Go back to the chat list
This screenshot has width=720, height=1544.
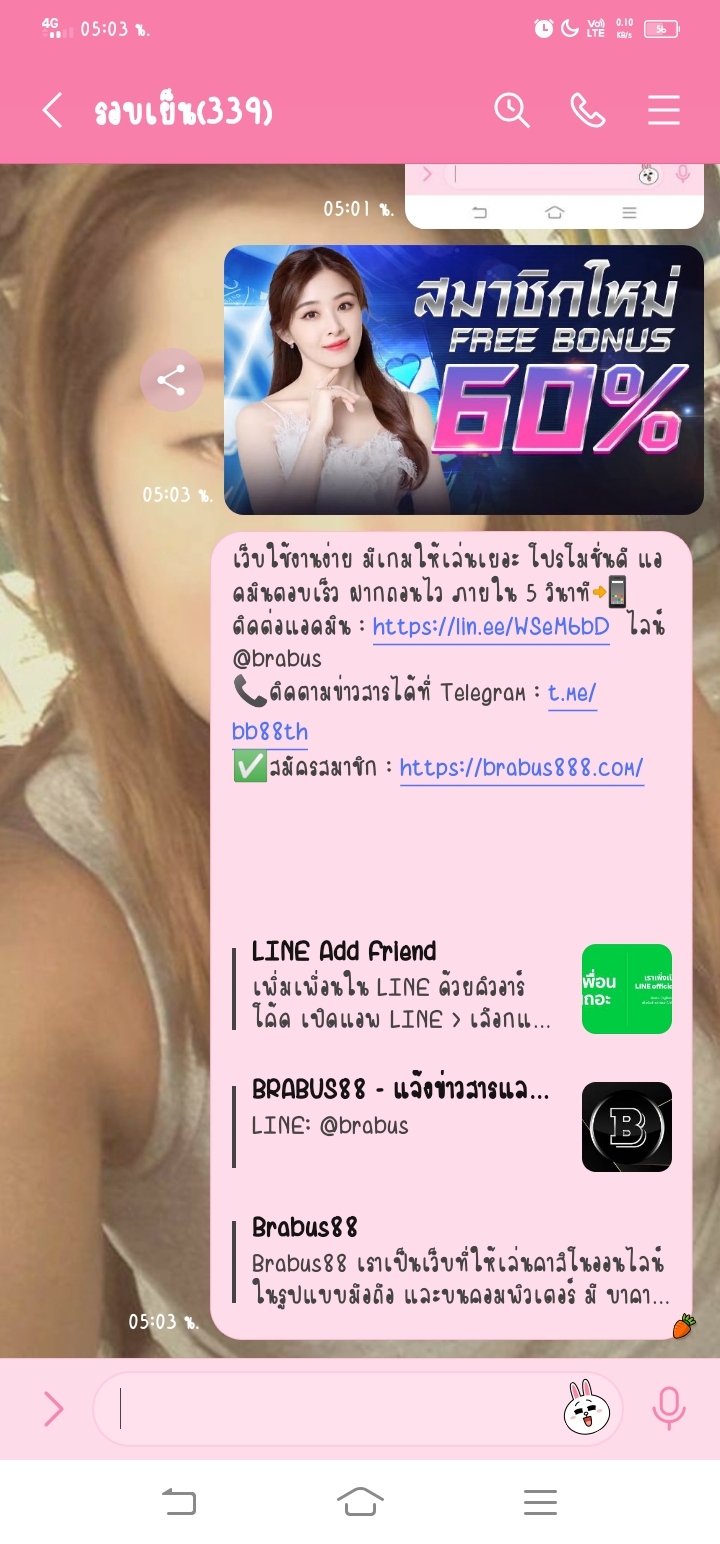53,110
